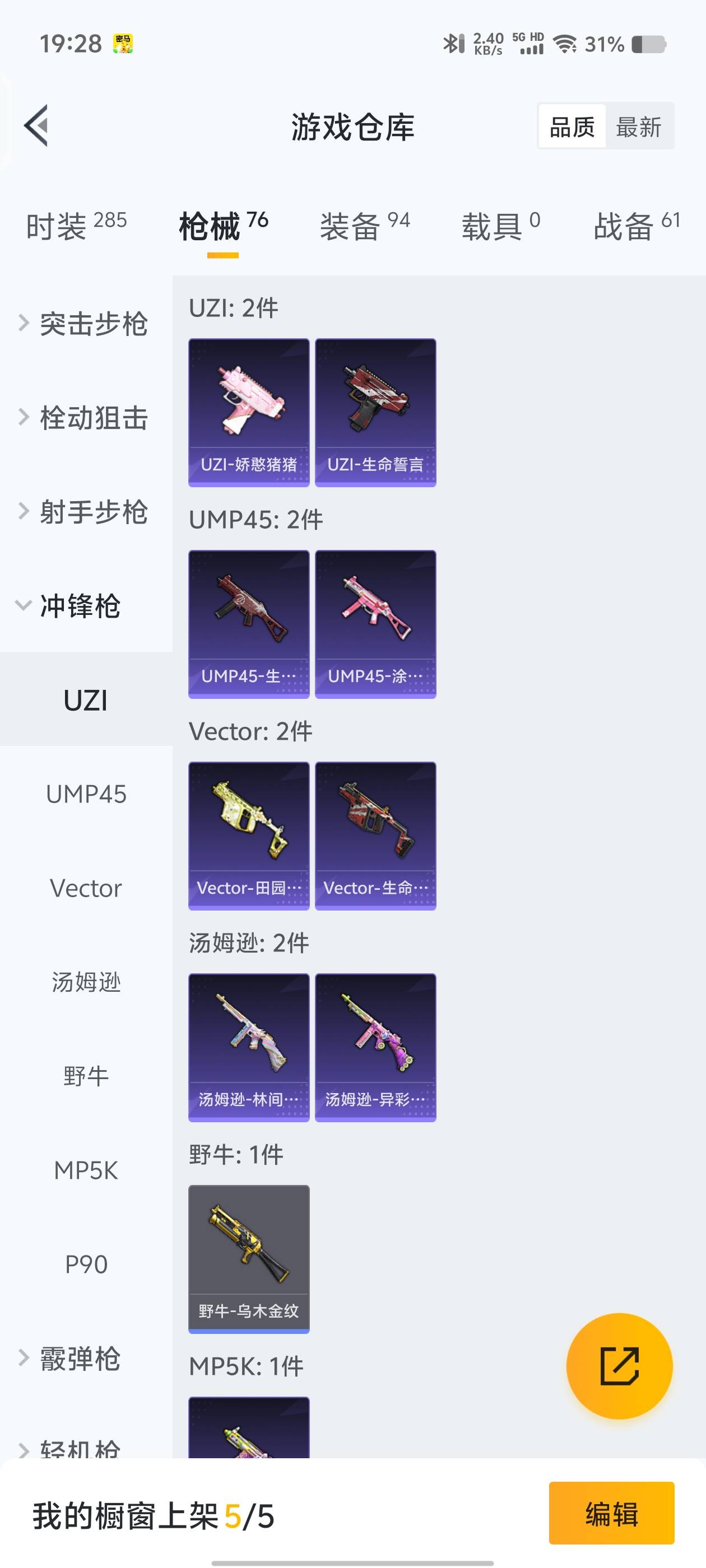The width and height of the screenshot is (706, 1568).
Task: View the 野牛-乌木金纹 skin
Action: (249, 1258)
